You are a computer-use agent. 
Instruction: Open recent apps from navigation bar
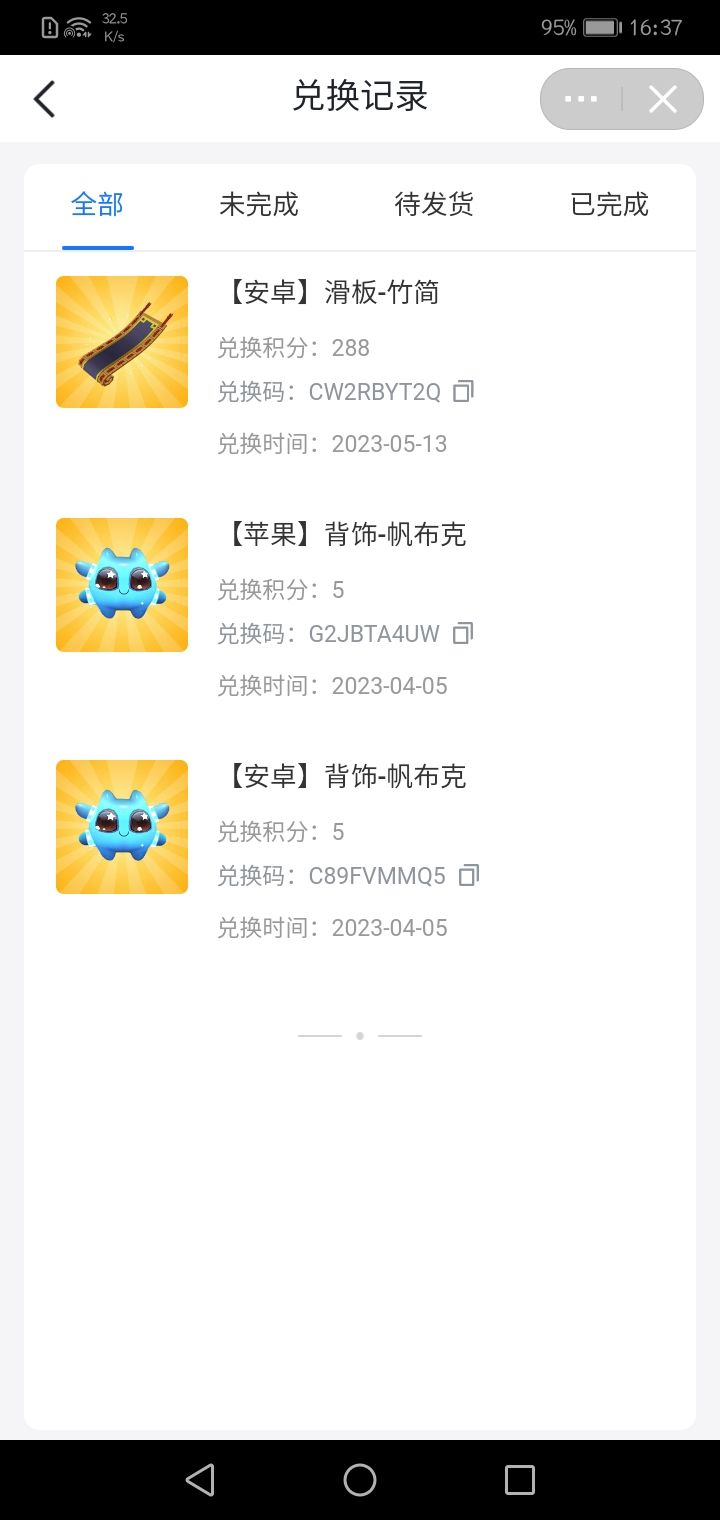(520, 1480)
